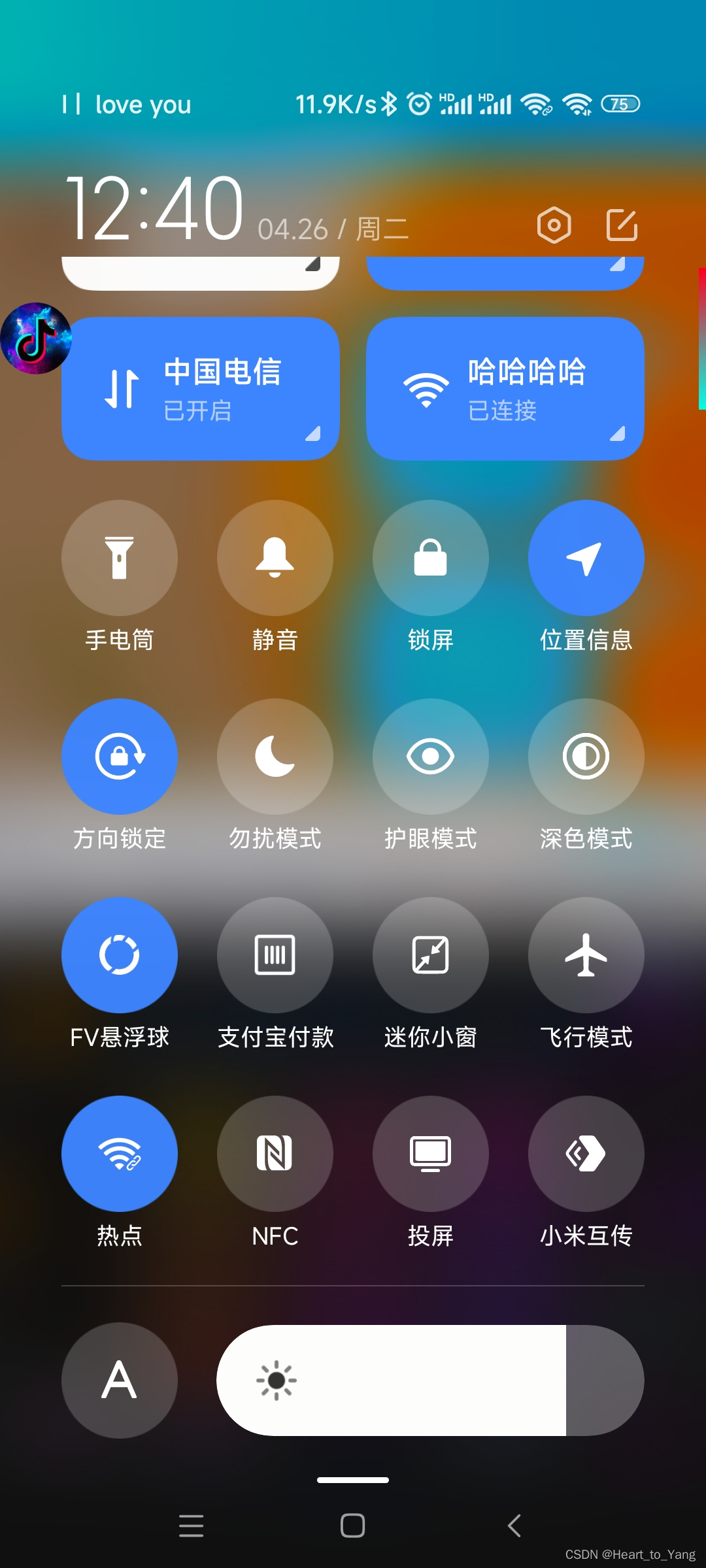Disable 位置信息 location

click(586, 558)
